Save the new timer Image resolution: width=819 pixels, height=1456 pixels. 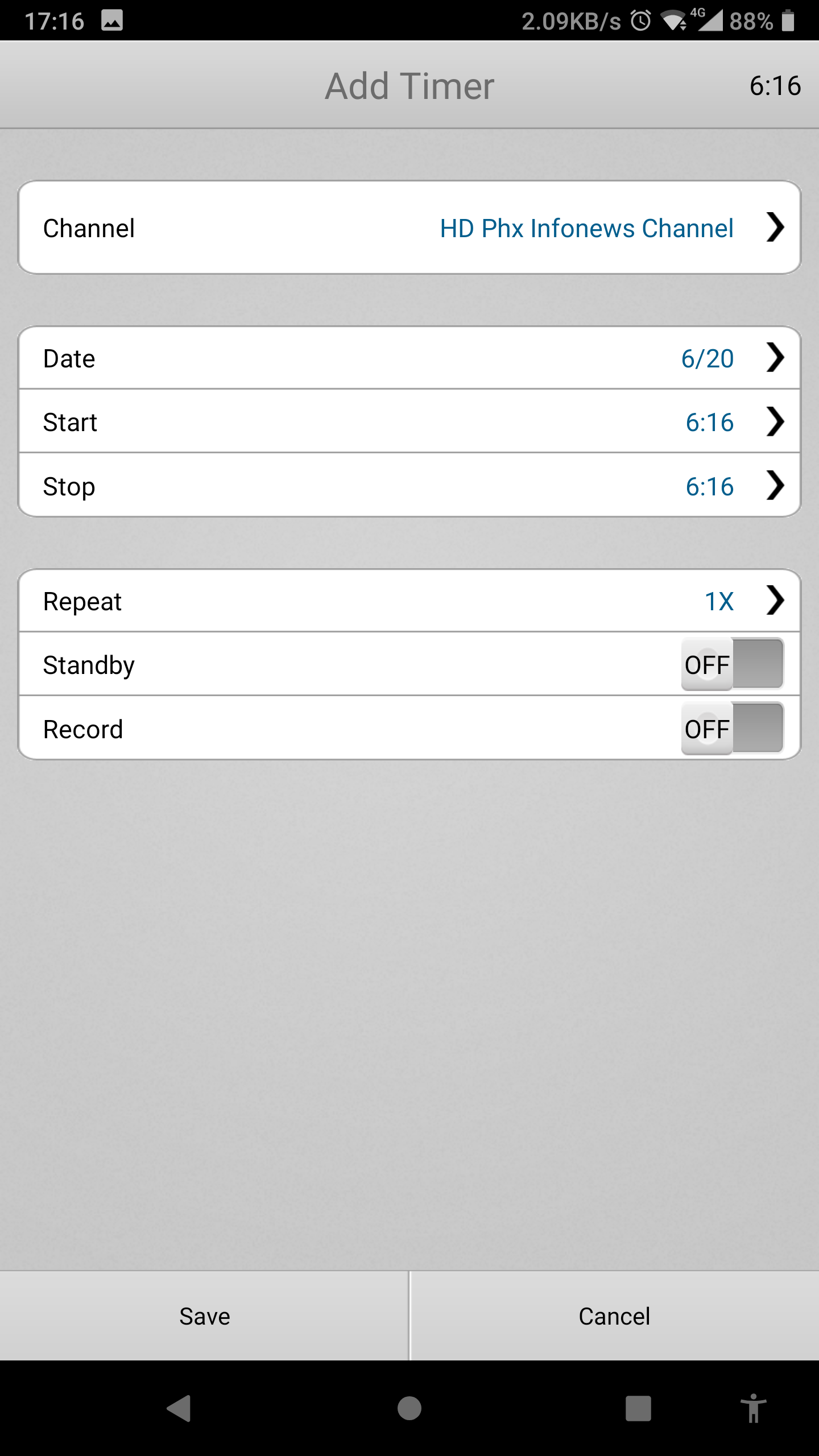[x=204, y=1316]
